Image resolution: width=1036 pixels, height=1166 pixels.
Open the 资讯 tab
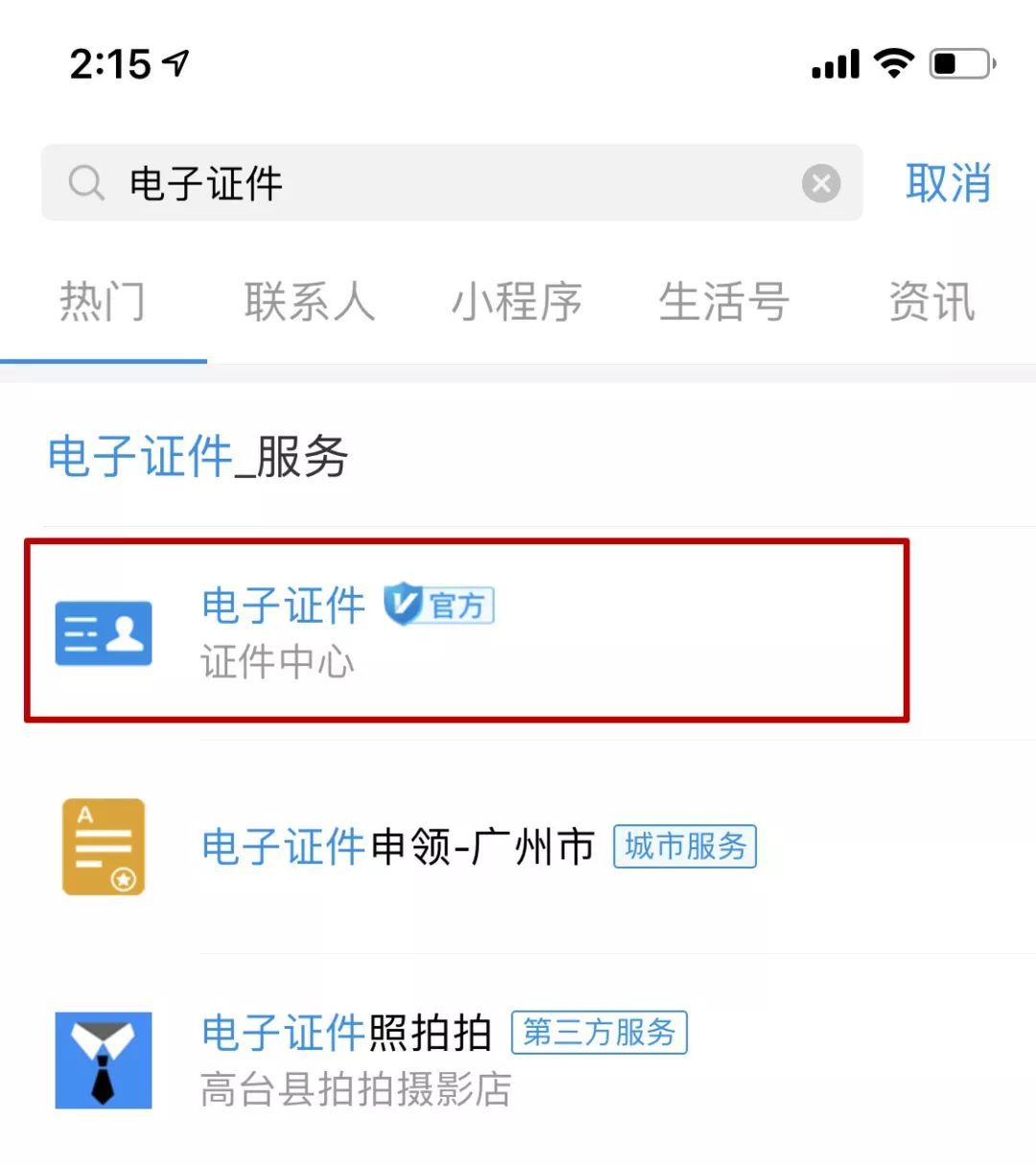pyautogui.click(x=930, y=302)
